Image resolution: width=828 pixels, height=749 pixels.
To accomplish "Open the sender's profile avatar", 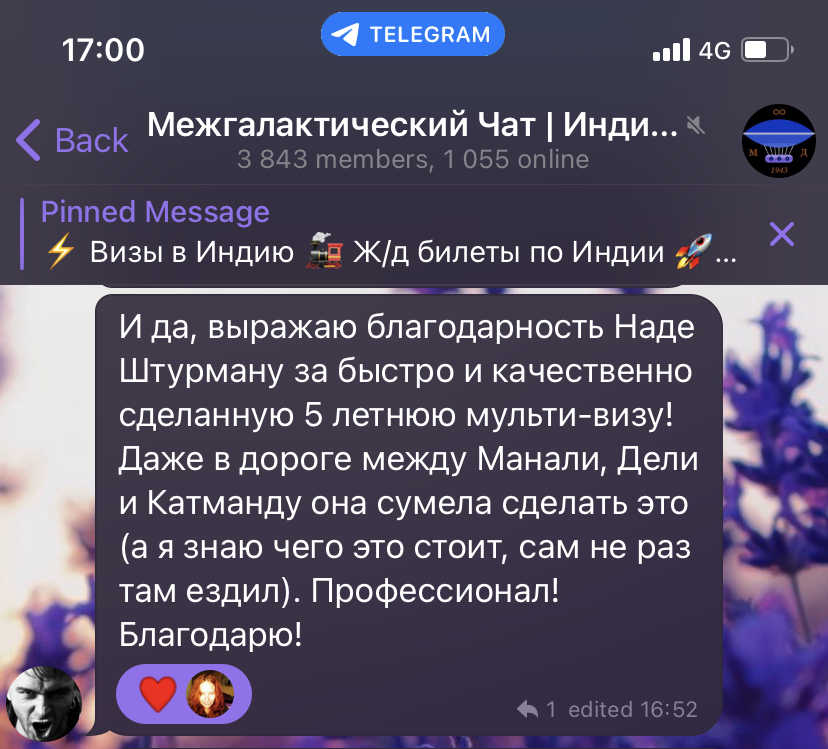I will (x=45, y=702).
